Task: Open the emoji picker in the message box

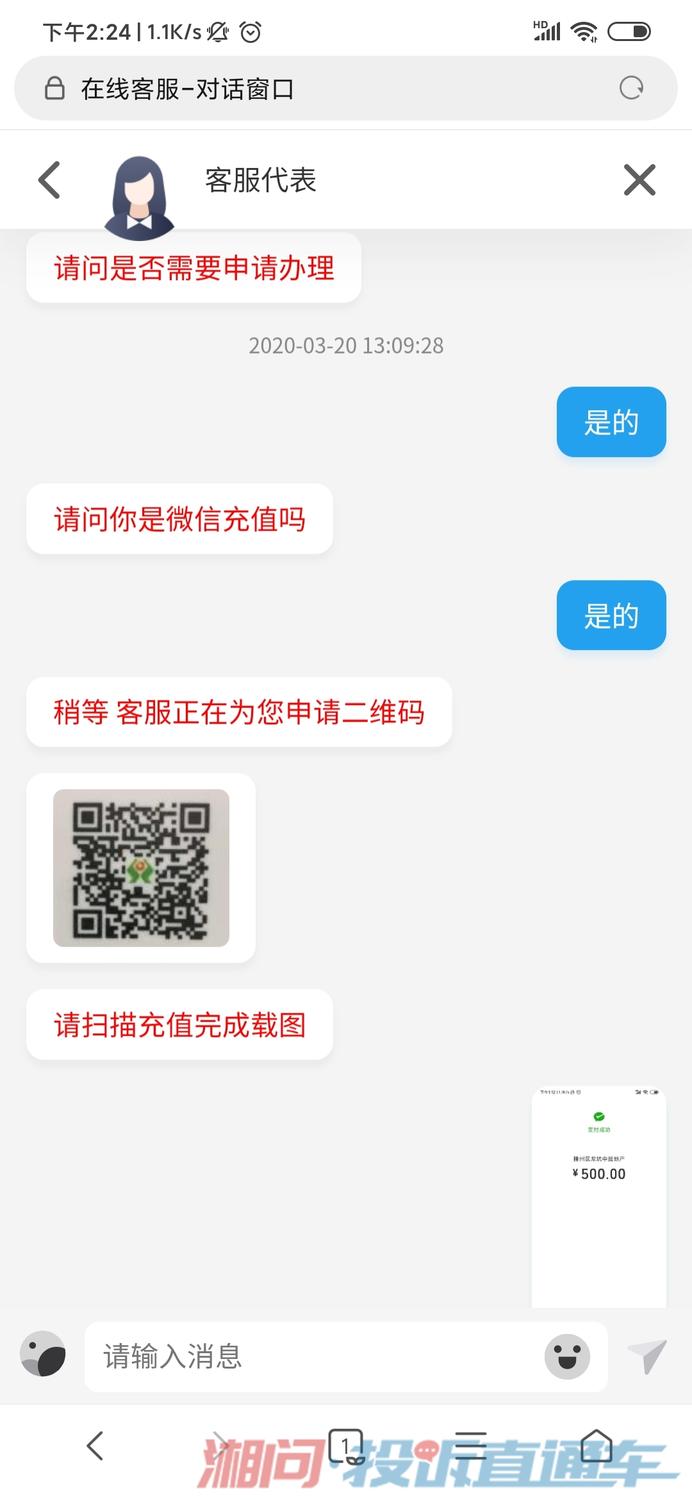Action: [x=567, y=1357]
